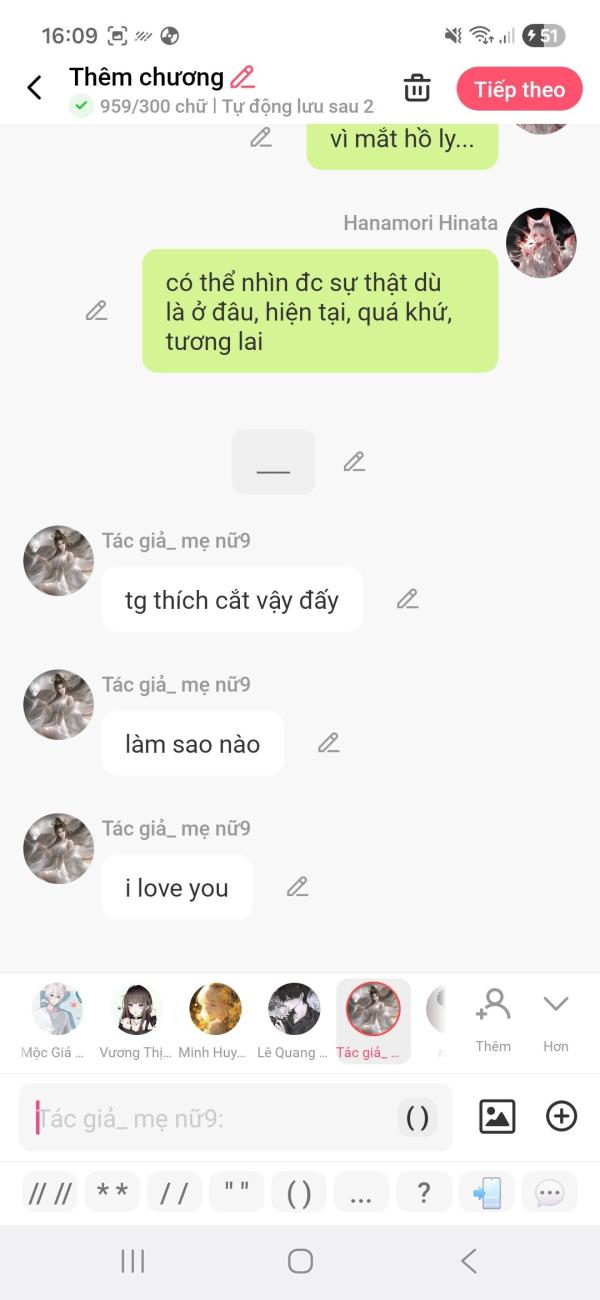Tap the Tiếp theo button
Screen dimensions: 600x1300
[x=519, y=89]
